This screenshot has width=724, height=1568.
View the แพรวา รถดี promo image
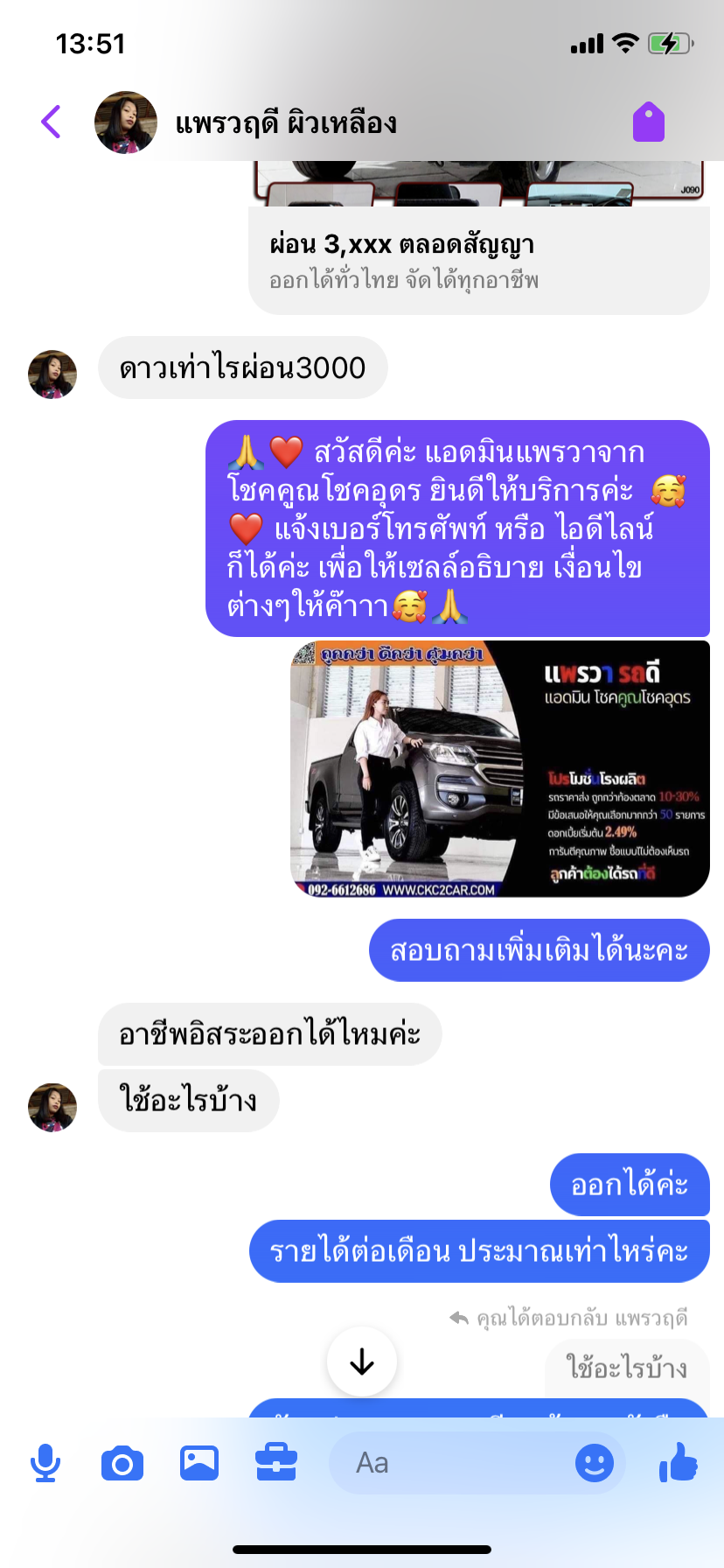pos(500,769)
